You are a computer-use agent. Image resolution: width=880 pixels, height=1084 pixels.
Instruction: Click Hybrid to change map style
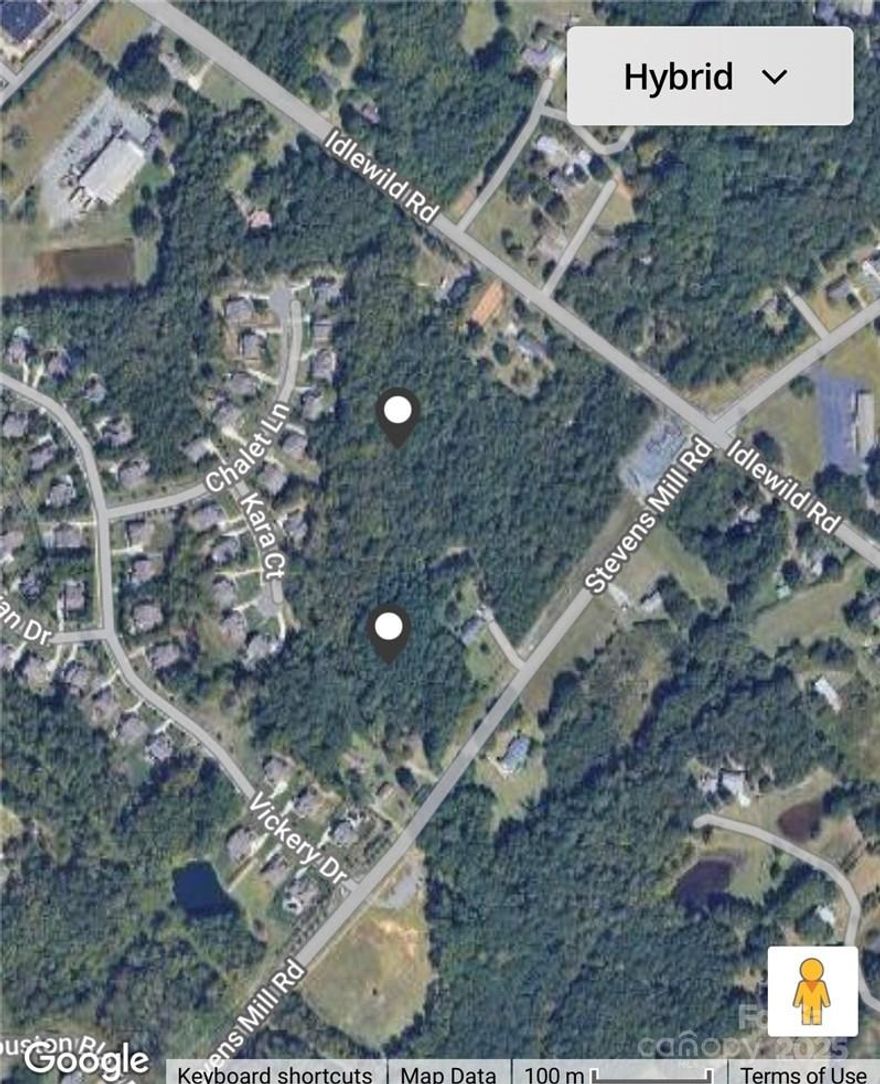click(x=680, y=73)
